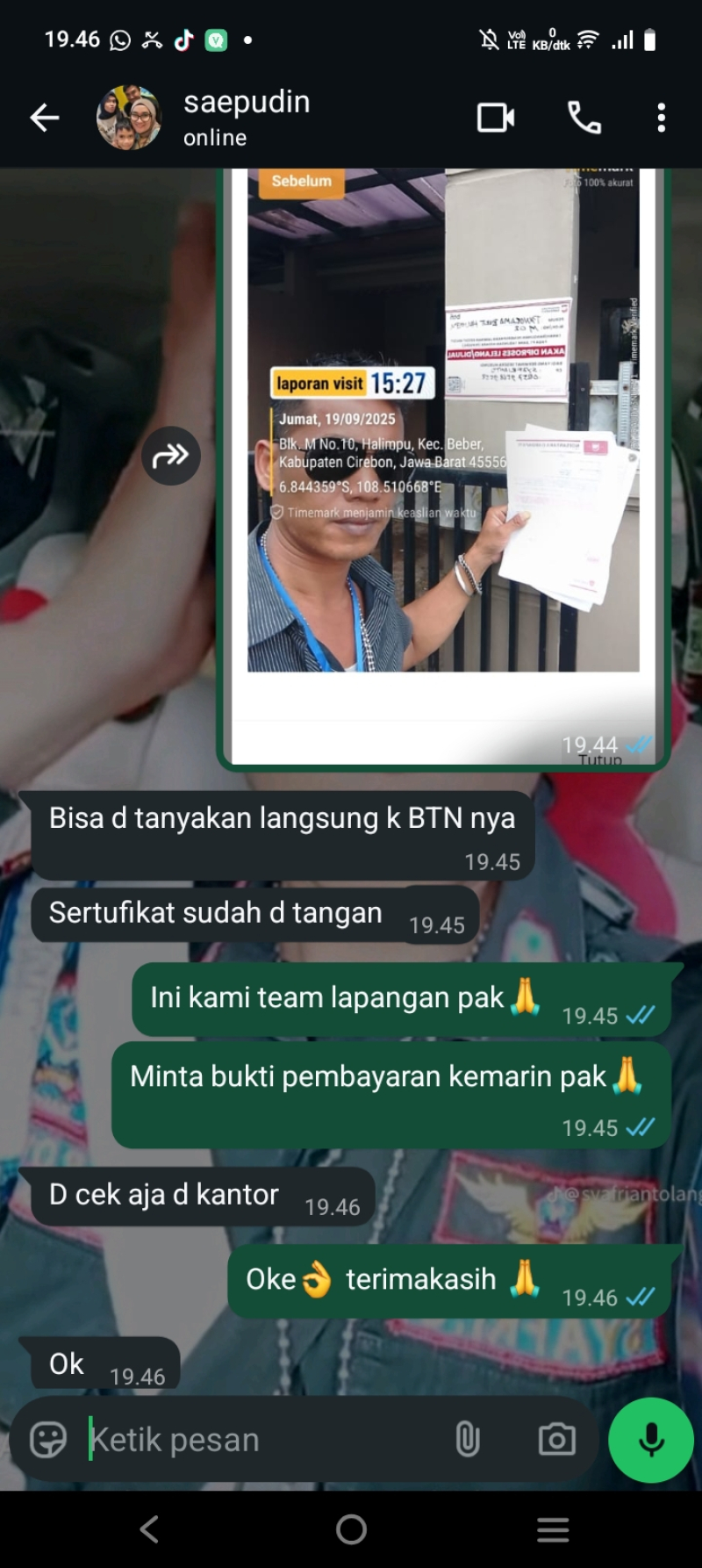Image resolution: width=702 pixels, height=1568 pixels.
Task: Forward the laporan visit image
Action: pos(171,456)
